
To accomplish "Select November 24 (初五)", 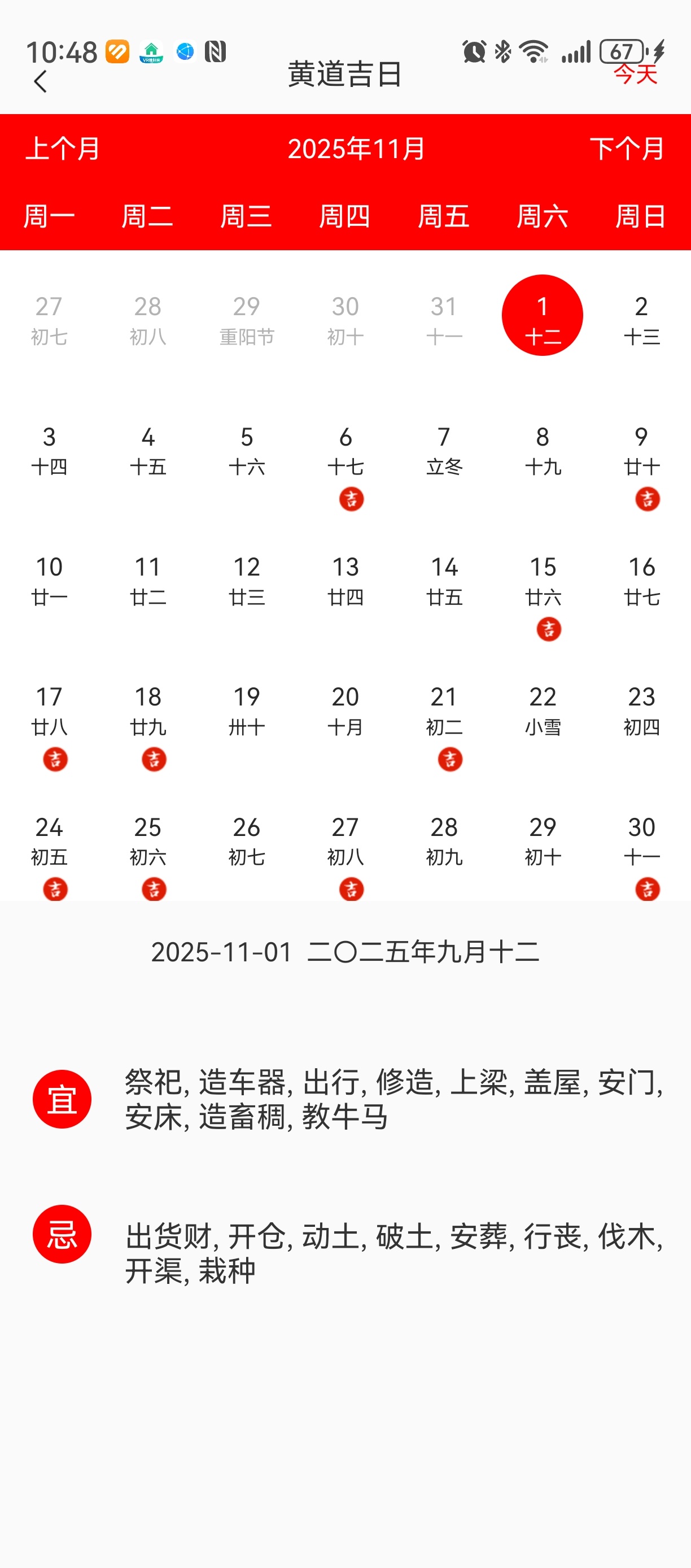I will [x=49, y=856].
